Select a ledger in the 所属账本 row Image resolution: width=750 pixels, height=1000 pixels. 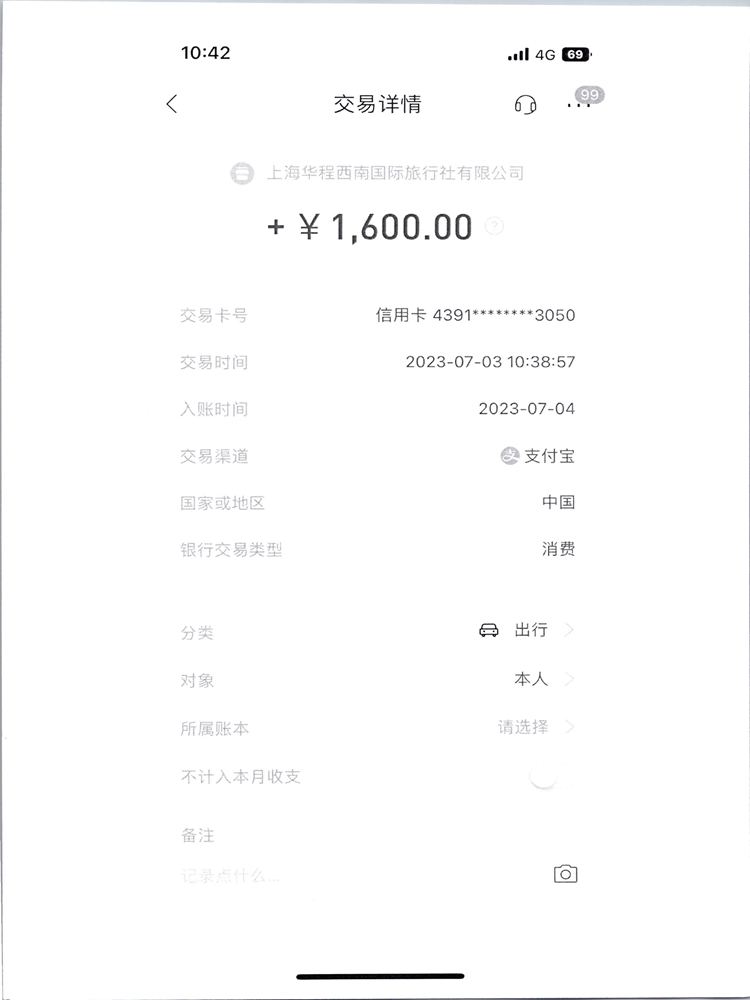[x=530, y=727]
